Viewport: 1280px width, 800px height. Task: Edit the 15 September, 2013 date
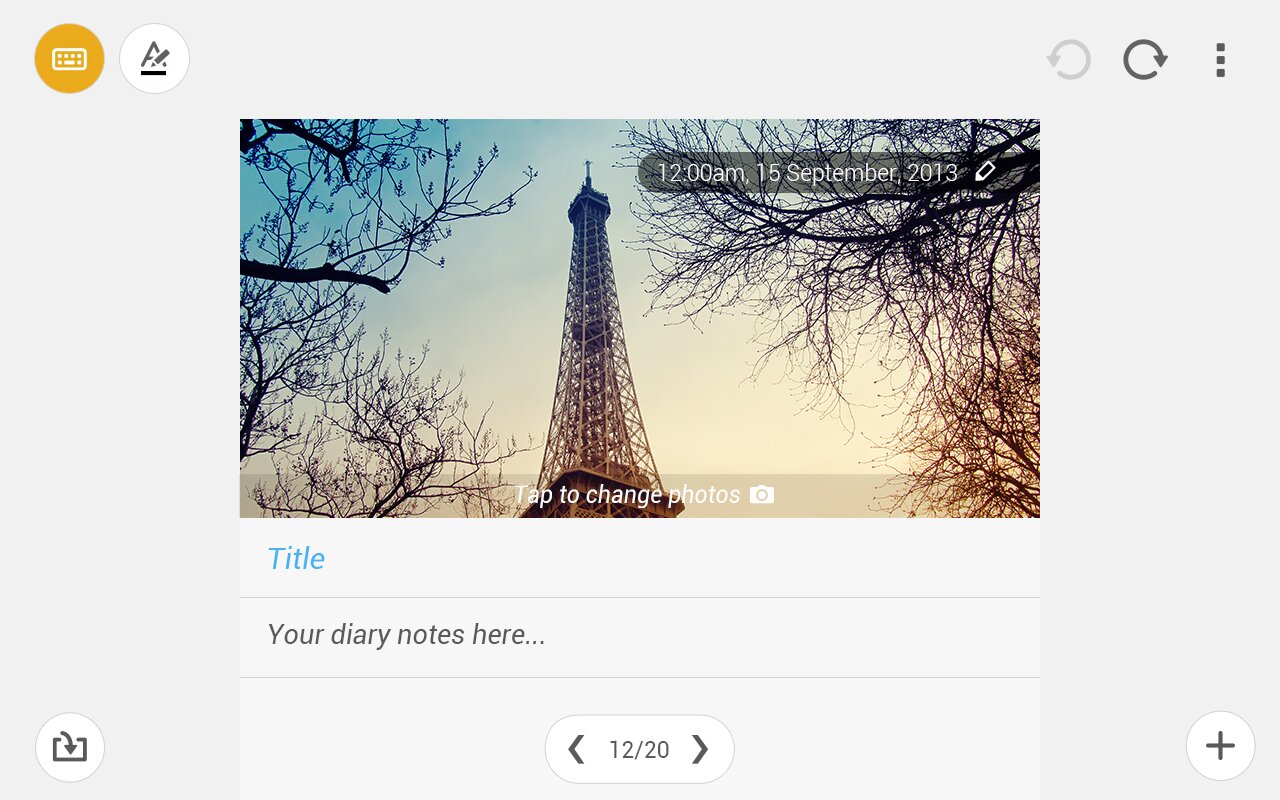pos(985,172)
